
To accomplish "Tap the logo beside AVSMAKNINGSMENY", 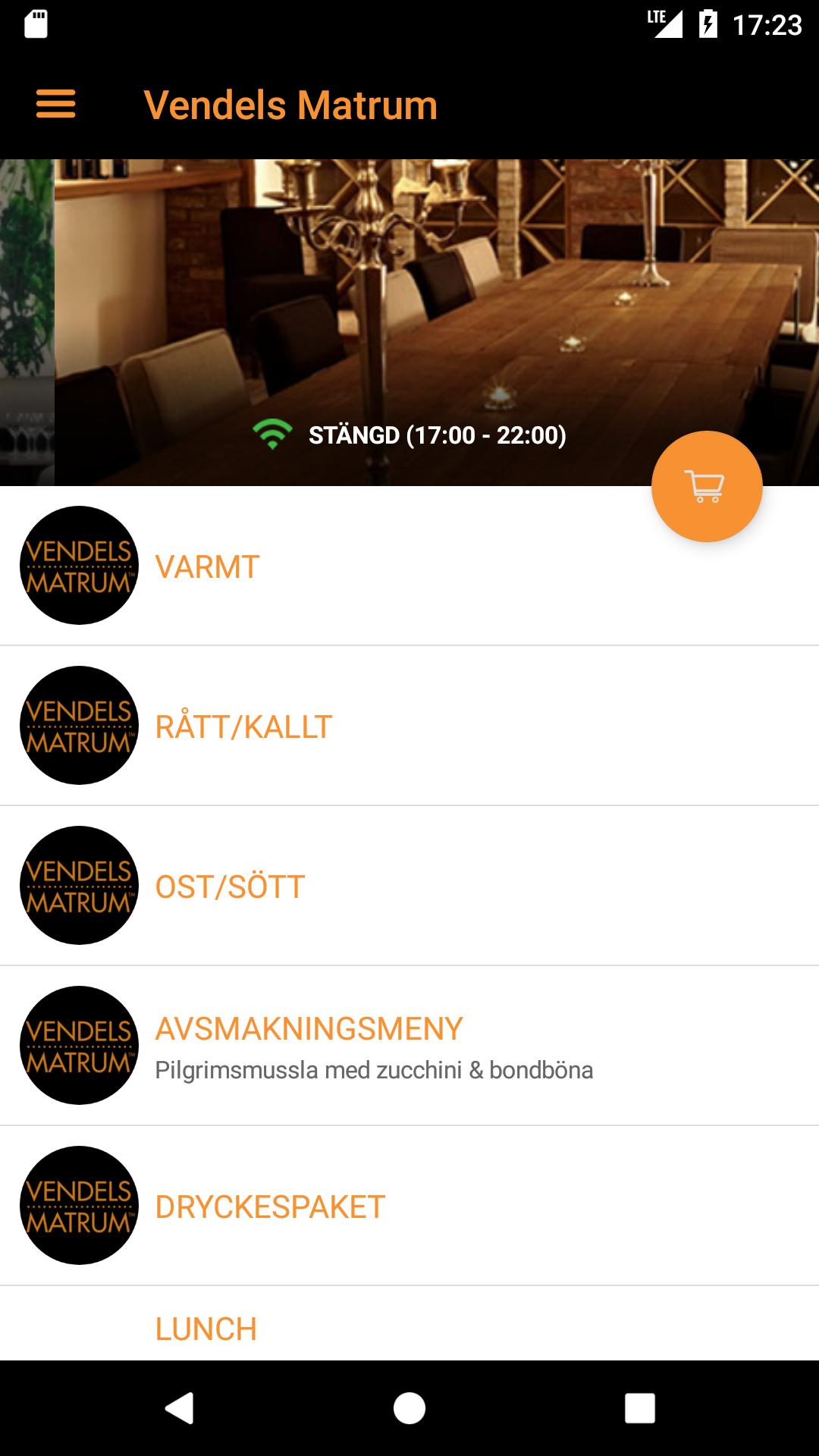I will click(x=78, y=1045).
